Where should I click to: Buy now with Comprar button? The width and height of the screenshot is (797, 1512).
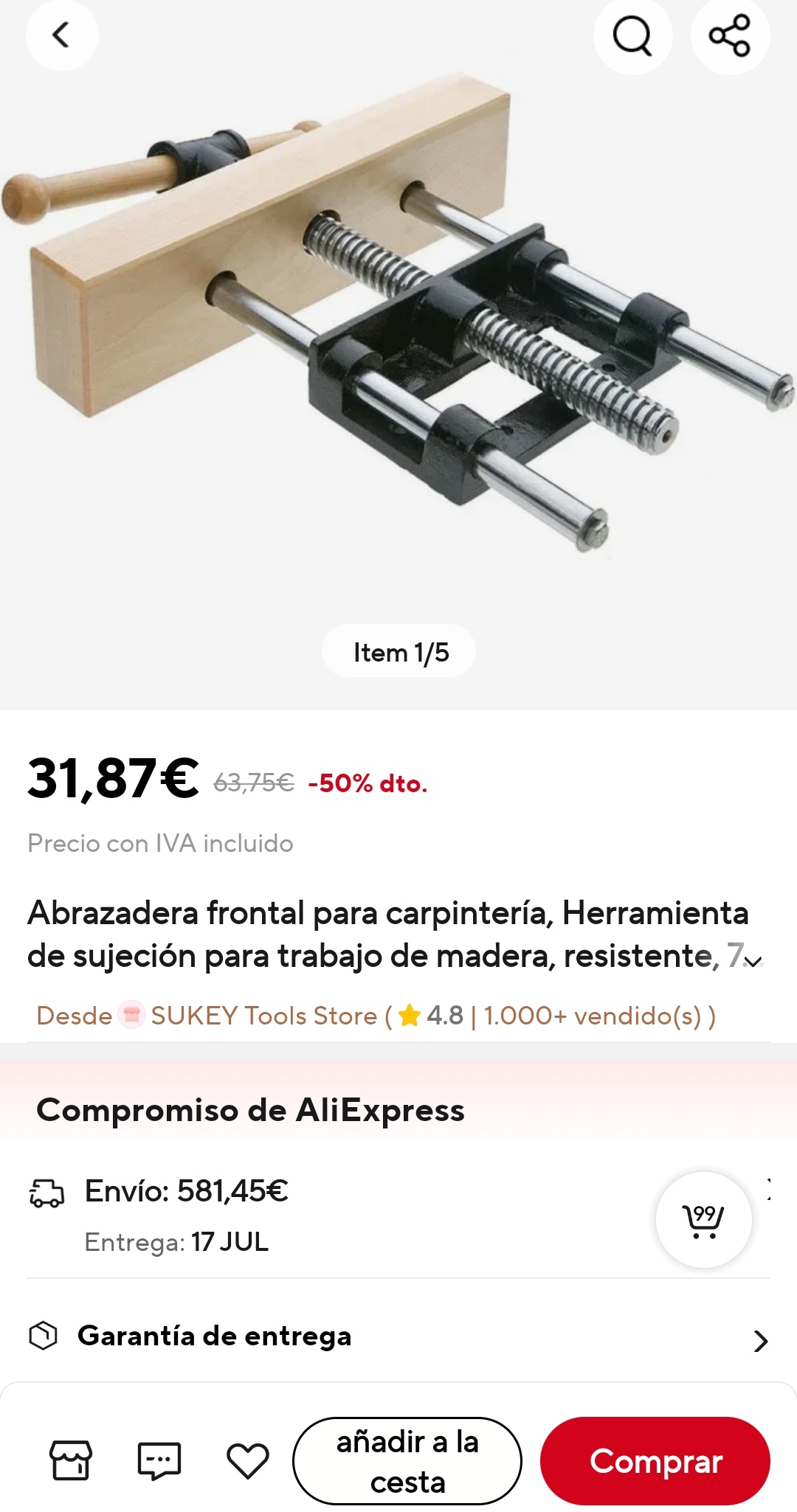[655, 1460]
